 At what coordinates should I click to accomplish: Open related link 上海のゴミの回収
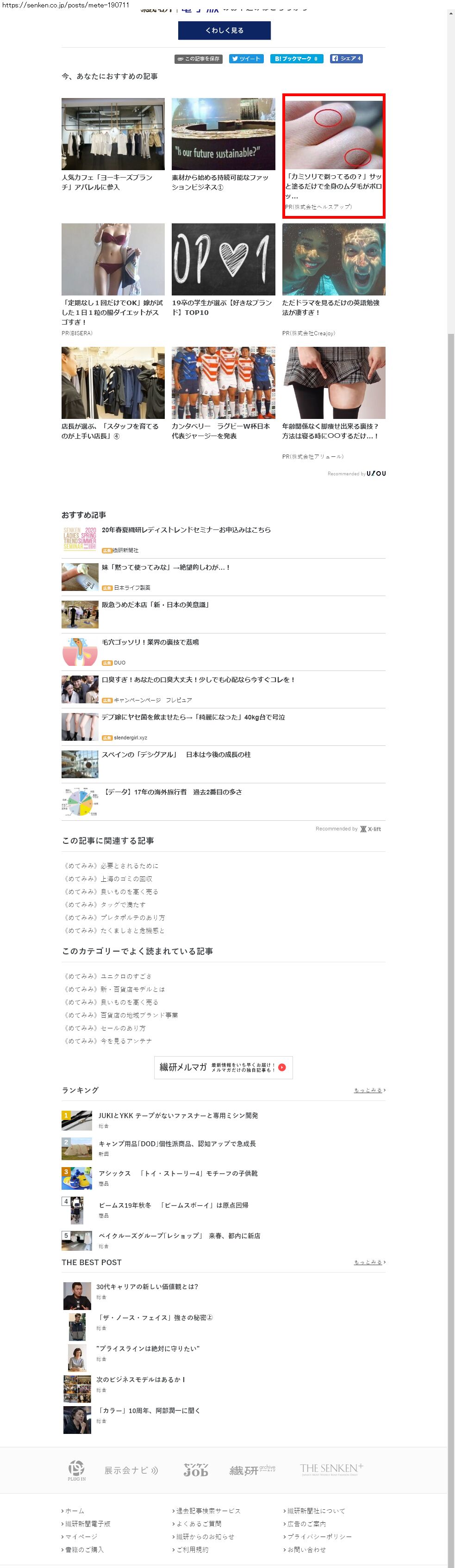110,879
